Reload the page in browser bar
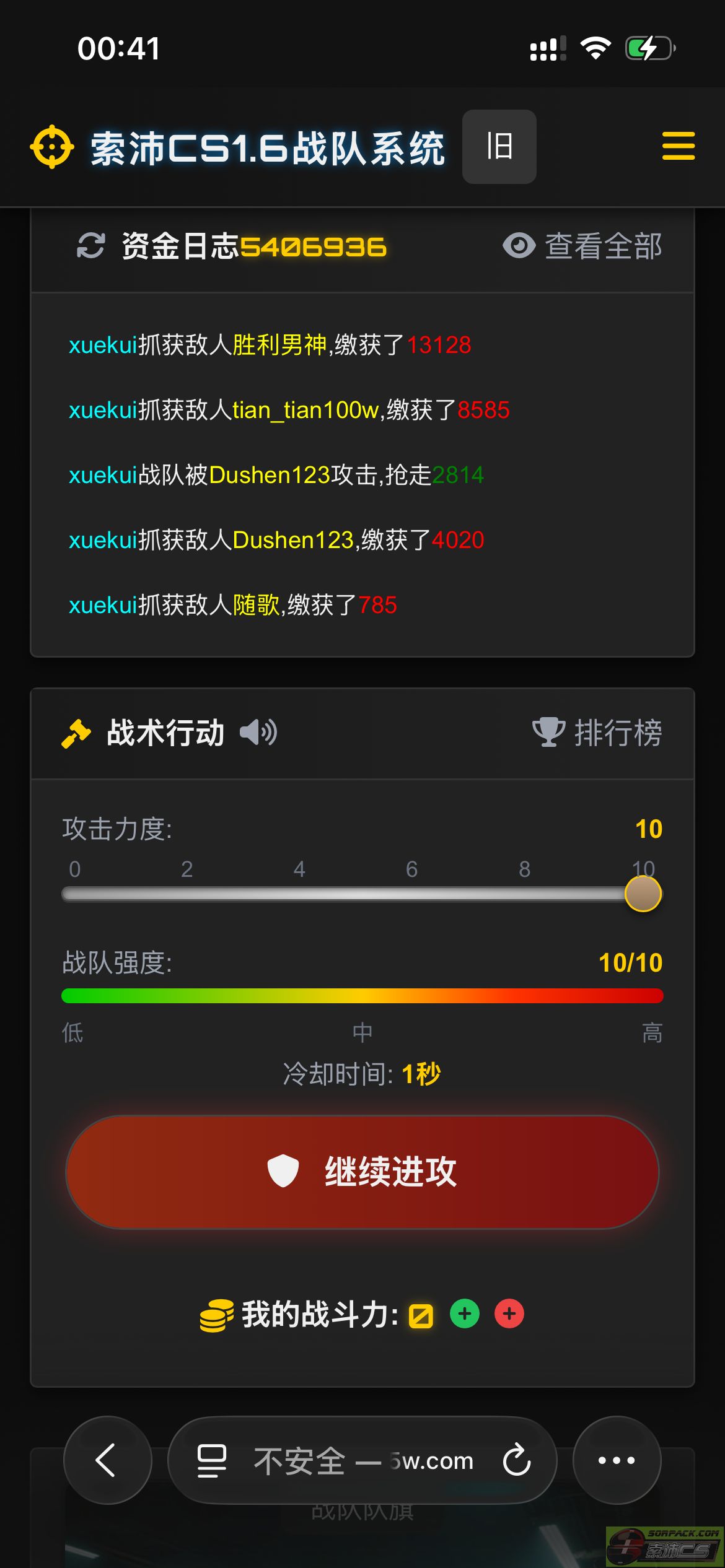Viewport: 725px width, 1568px height. 517,1460
